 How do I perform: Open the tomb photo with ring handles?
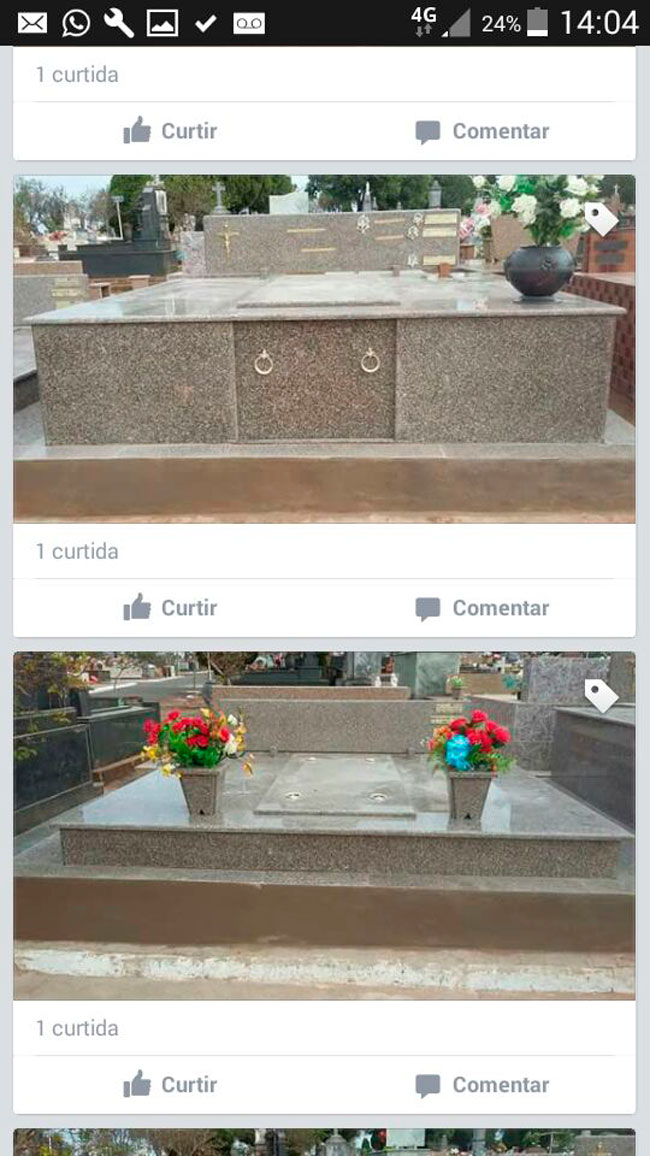[x=323, y=350]
